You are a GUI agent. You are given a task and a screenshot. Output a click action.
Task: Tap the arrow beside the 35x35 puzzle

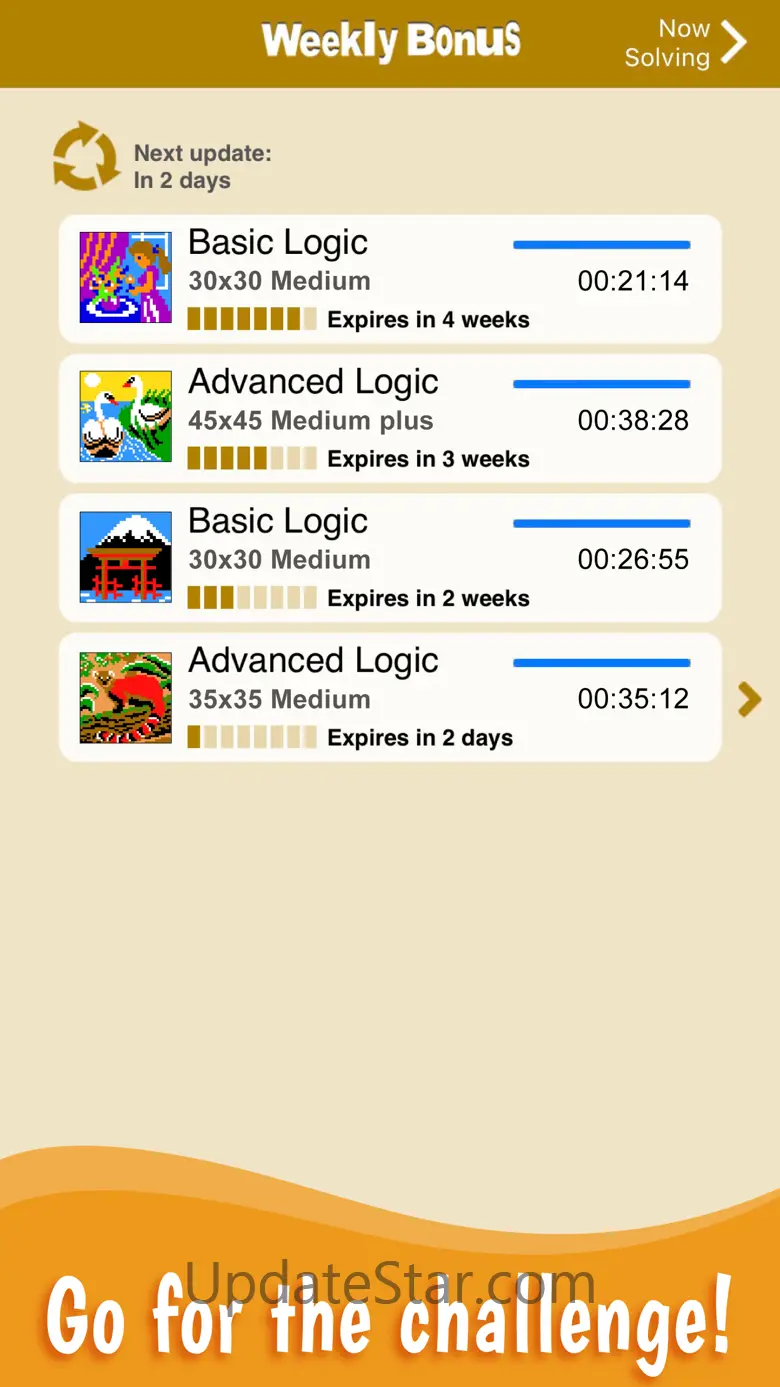[750, 699]
